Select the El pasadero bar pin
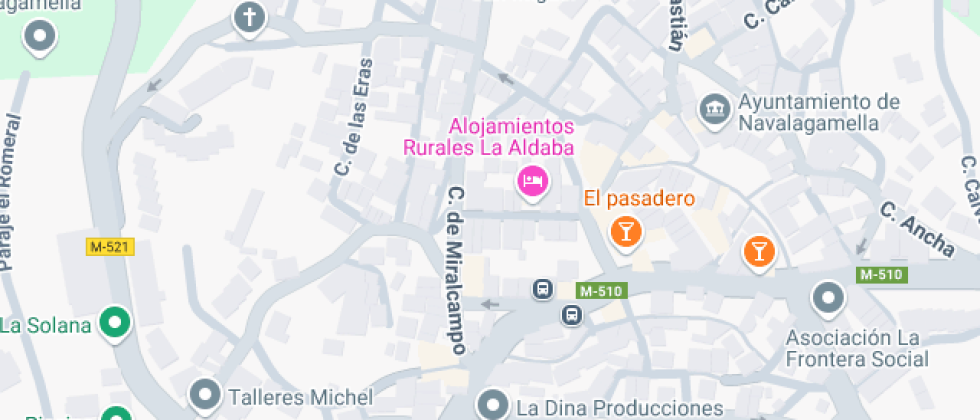980x420 pixels. [x=626, y=232]
